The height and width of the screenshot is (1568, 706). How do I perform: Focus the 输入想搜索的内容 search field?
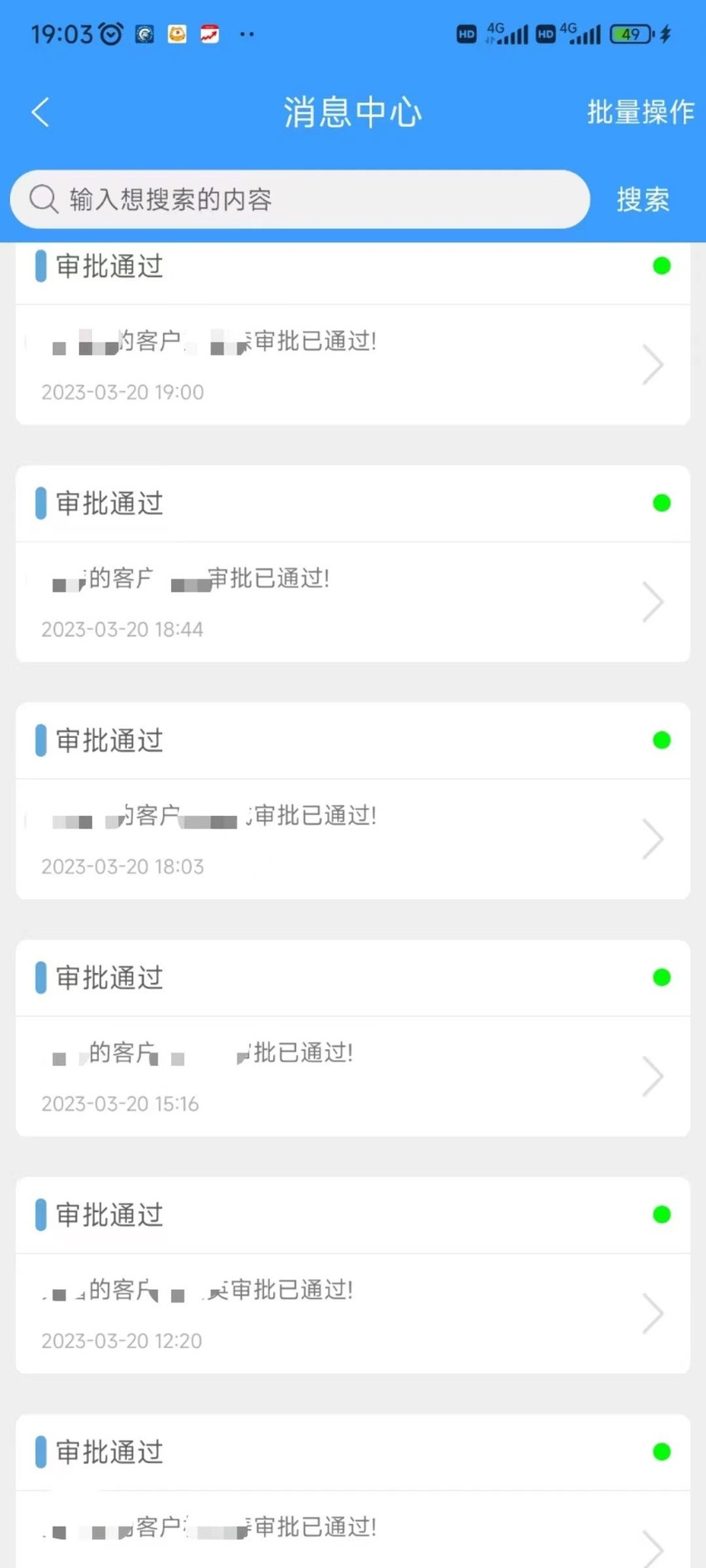click(x=300, y=199)
